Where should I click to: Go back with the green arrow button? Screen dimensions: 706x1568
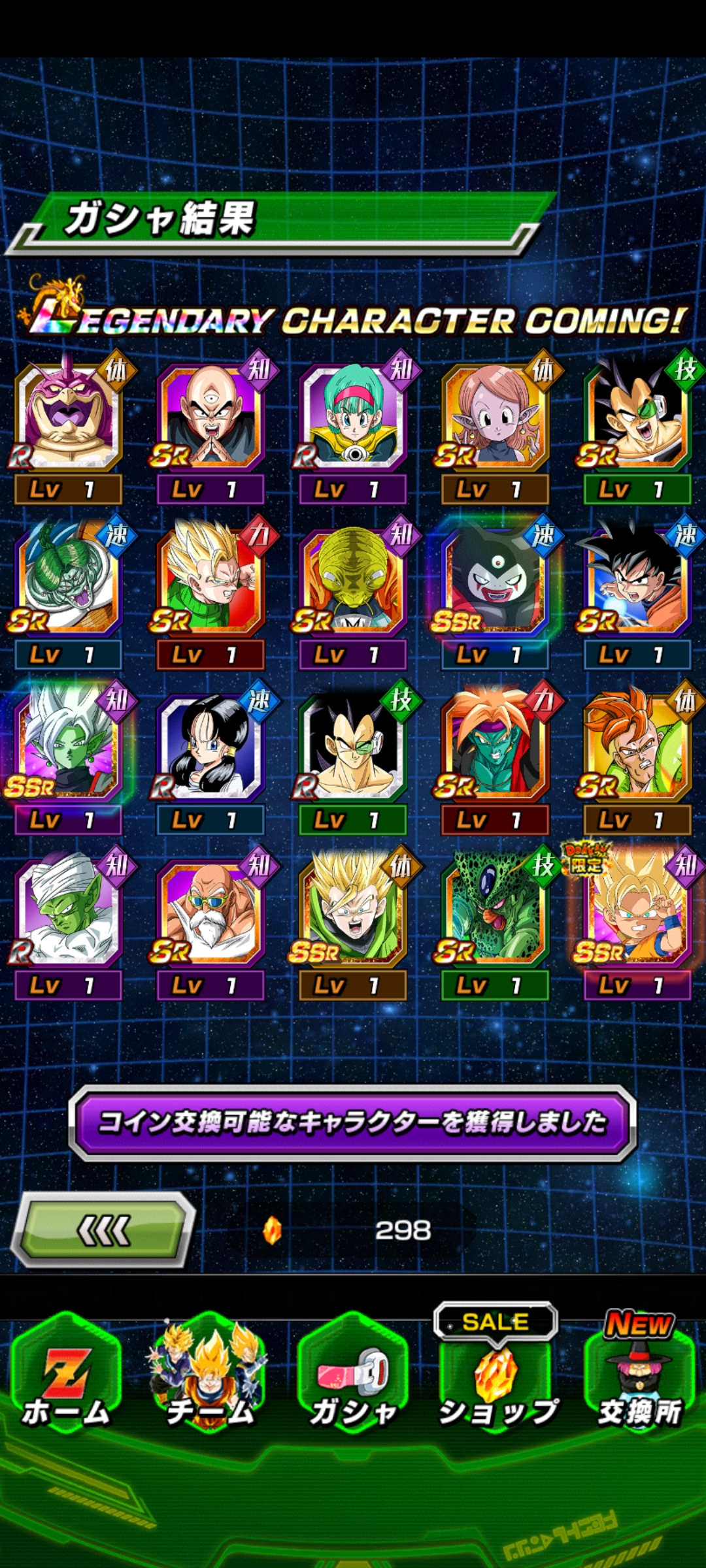103,1231
